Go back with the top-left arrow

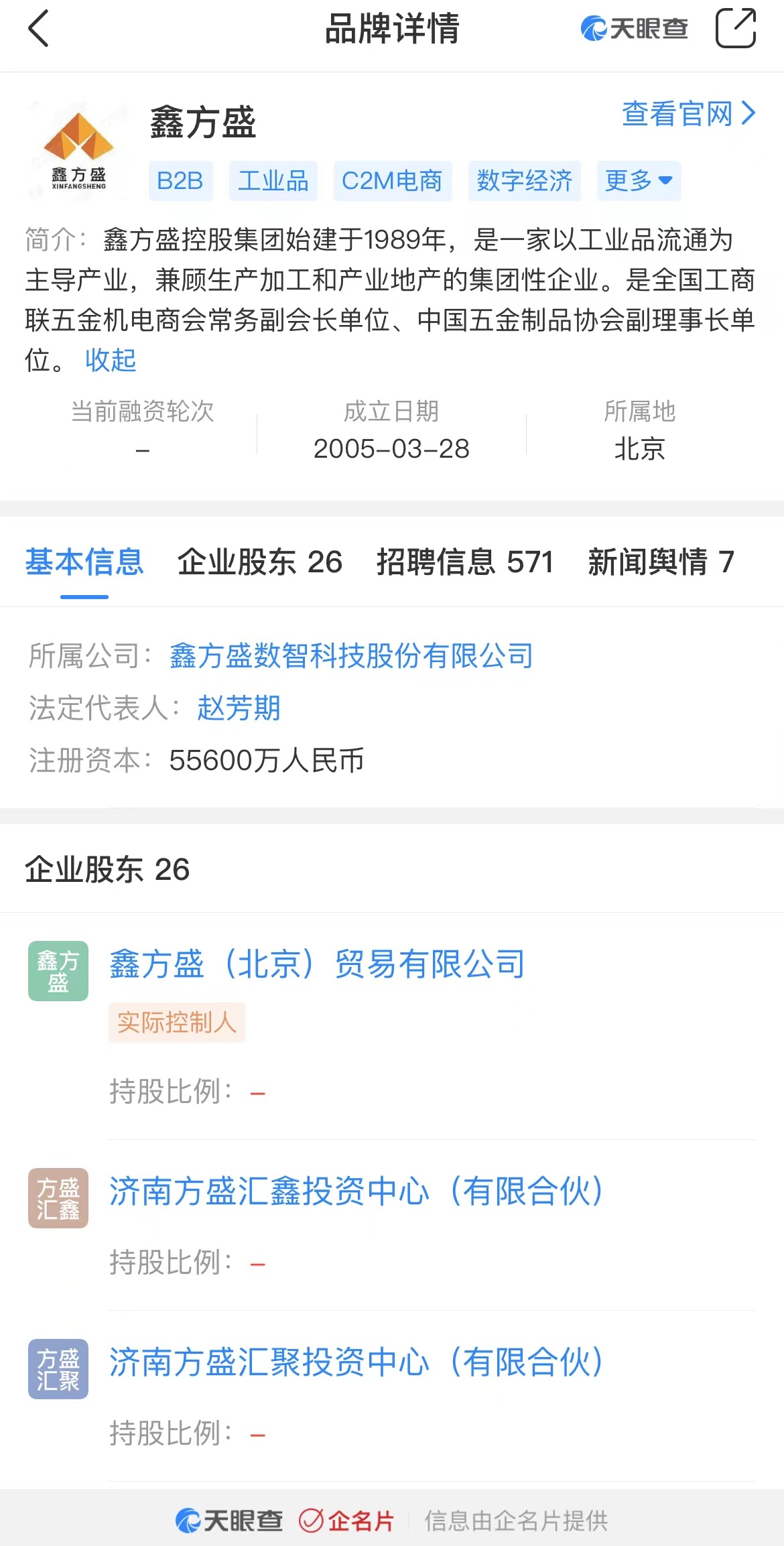39,29
